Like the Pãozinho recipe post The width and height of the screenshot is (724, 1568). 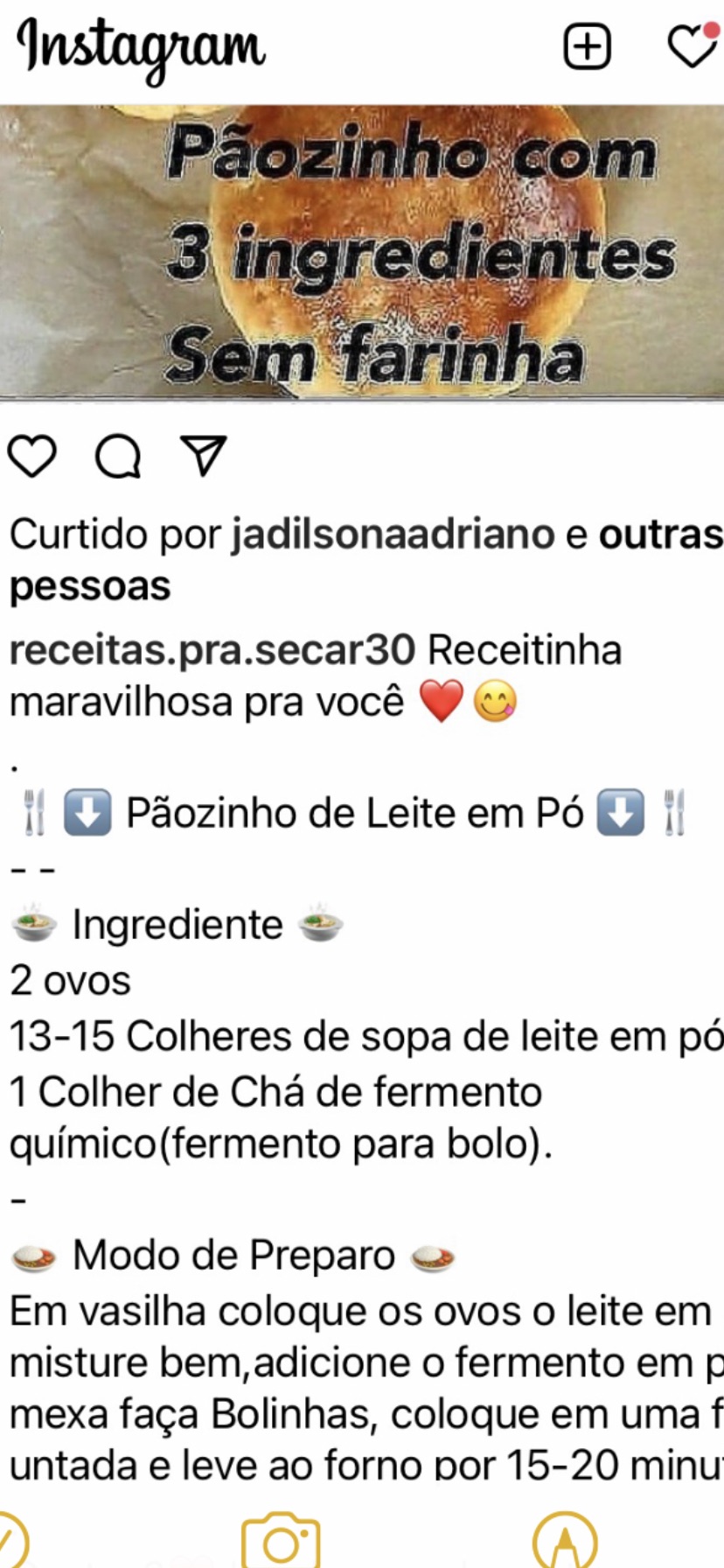[x=32, y=456]
